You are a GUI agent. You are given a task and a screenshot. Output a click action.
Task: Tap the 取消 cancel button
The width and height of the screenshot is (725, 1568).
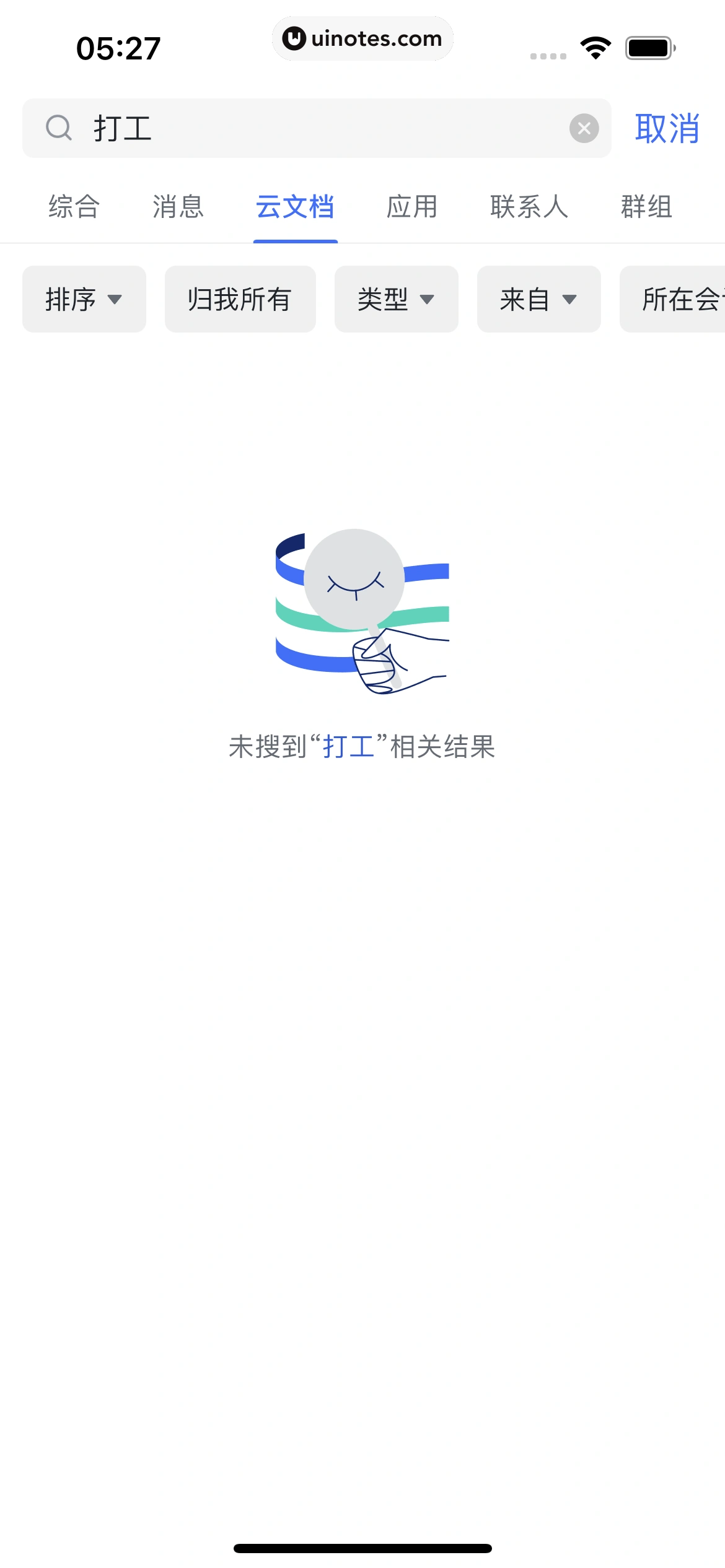tap(666, 128)
